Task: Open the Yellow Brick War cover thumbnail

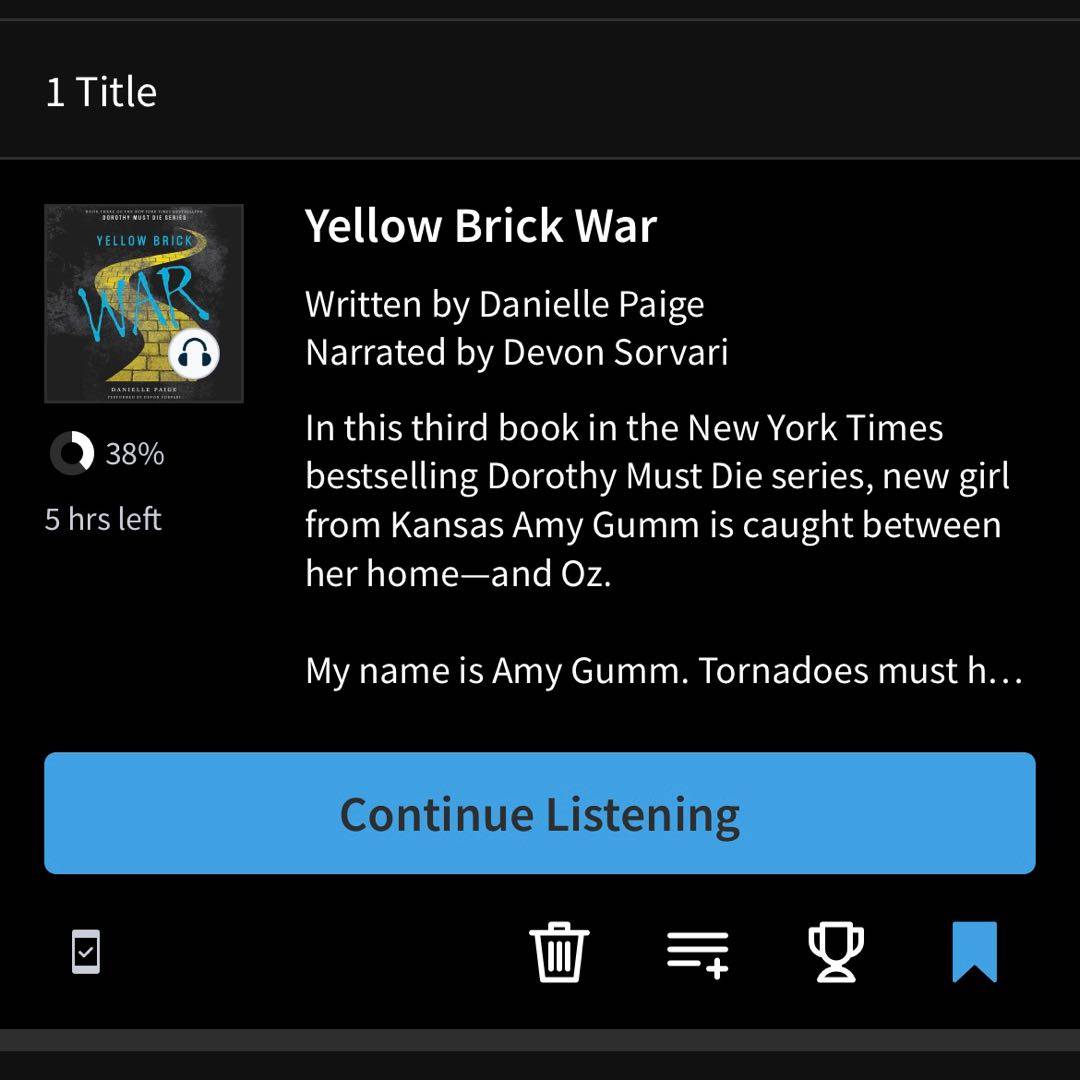Action: coord(143,303)
